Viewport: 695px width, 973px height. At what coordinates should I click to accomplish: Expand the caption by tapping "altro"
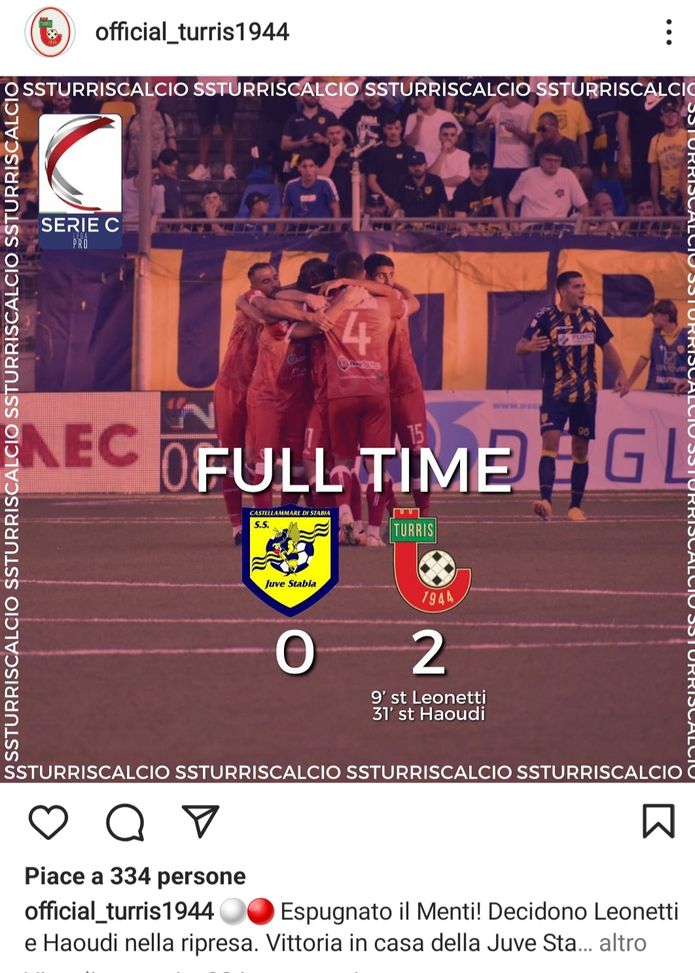(622, 942)
